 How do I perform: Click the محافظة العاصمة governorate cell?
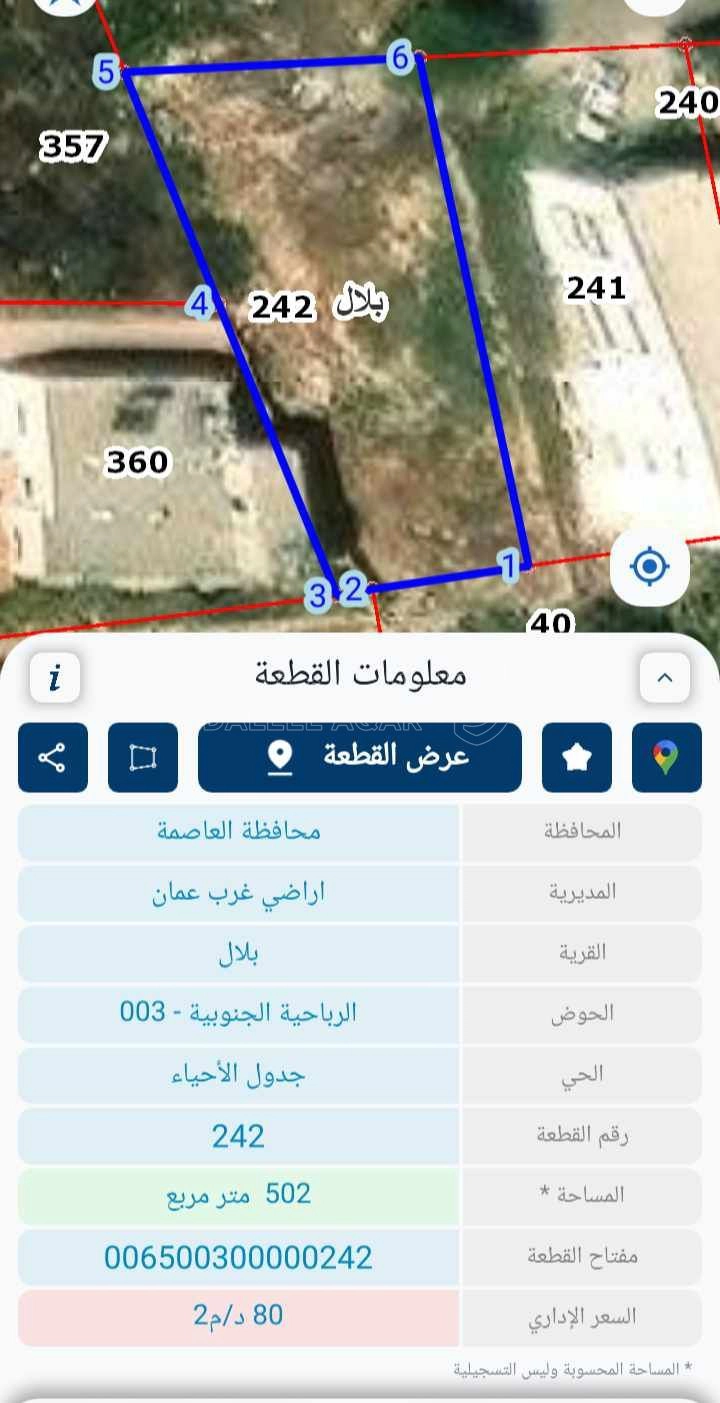(x=237, y=831)
